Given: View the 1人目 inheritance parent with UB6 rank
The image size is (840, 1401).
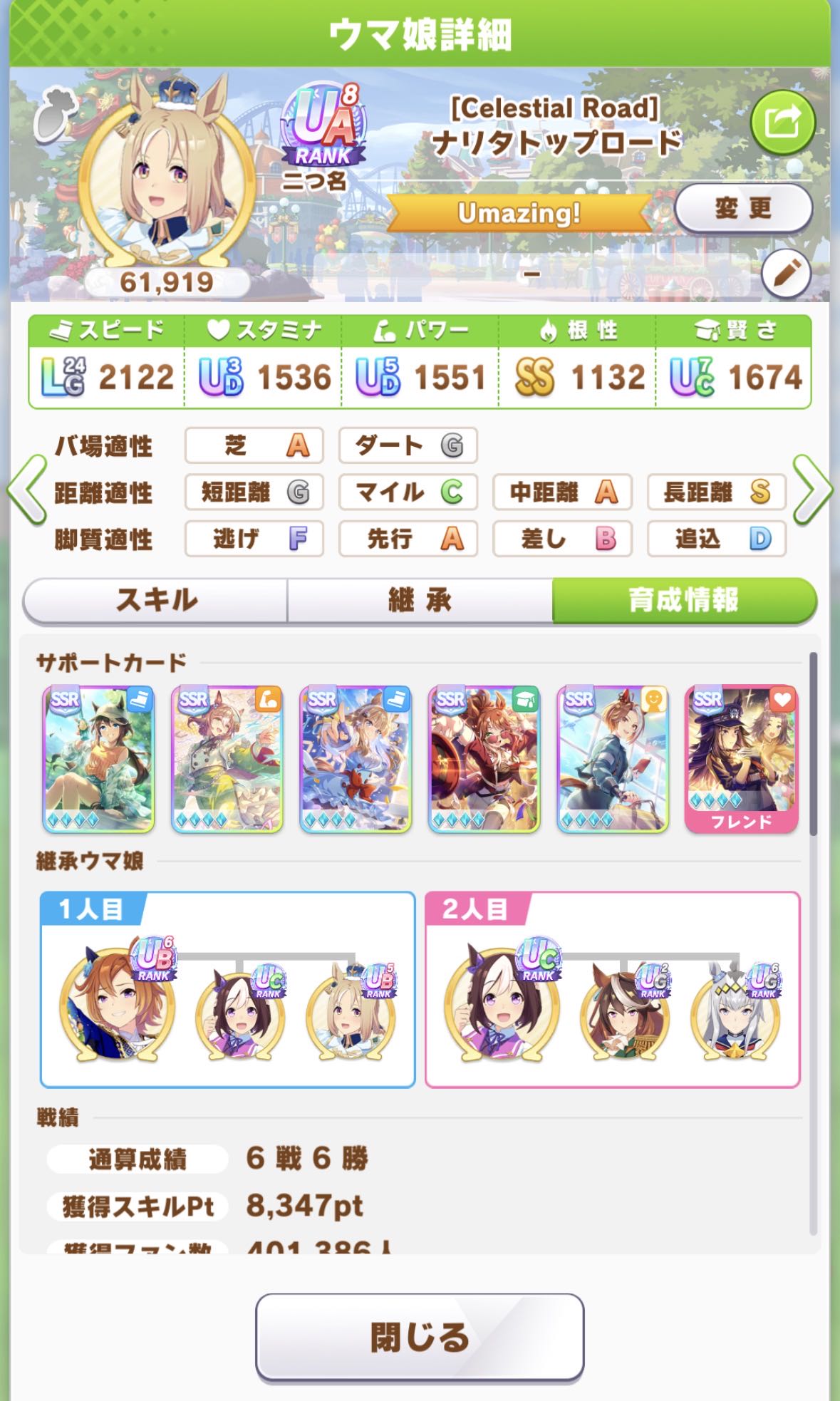Looking at the screenshot, I should click(118, 1003).
